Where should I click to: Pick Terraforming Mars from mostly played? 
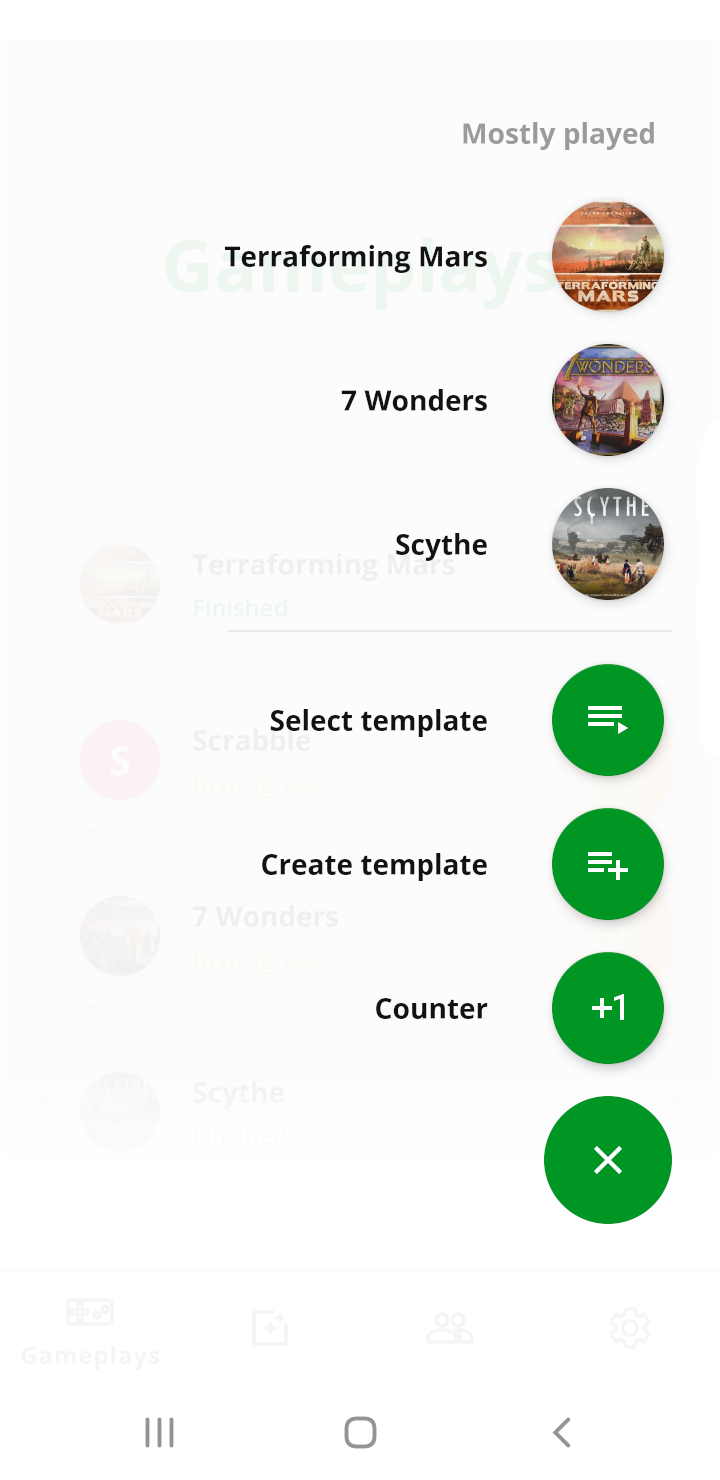point(357,256)
